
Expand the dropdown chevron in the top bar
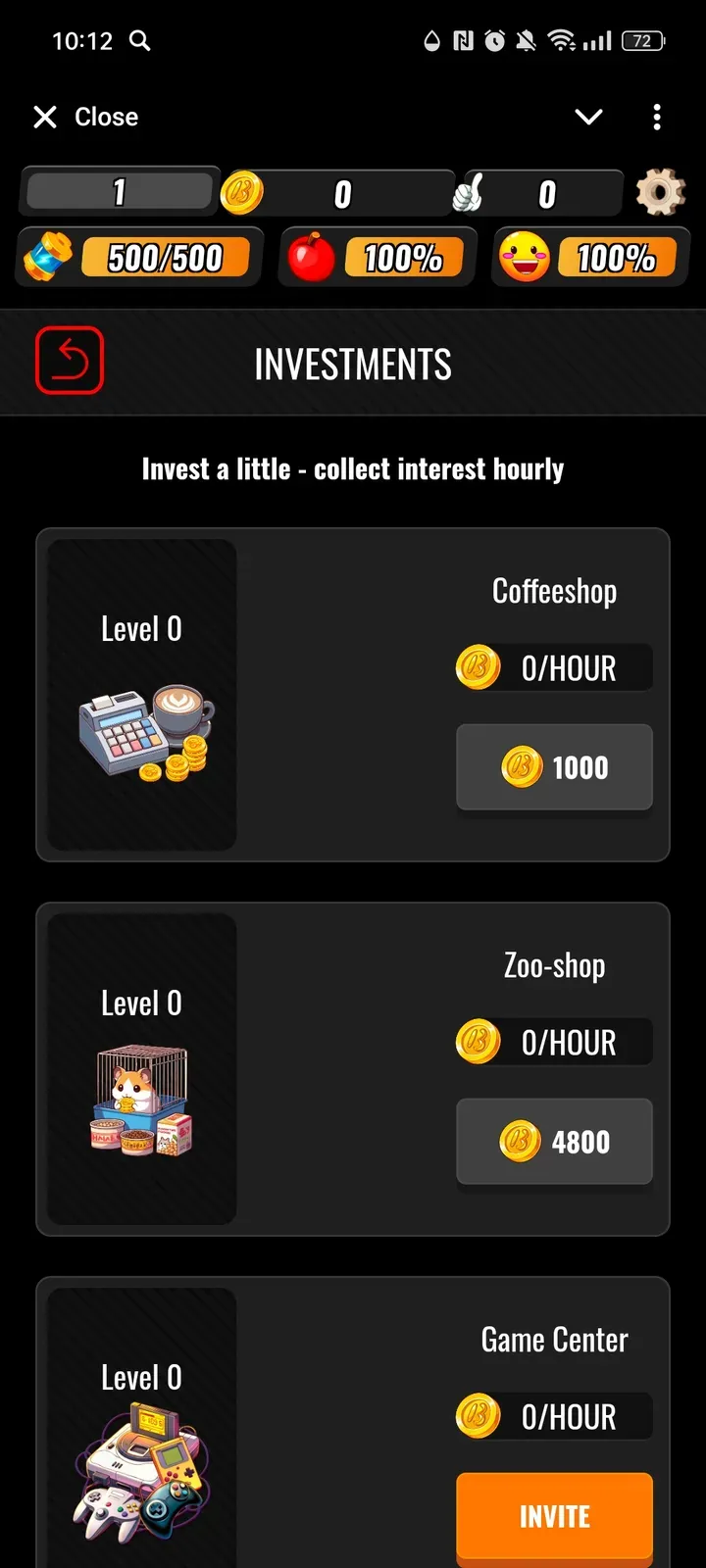[588, 118]
